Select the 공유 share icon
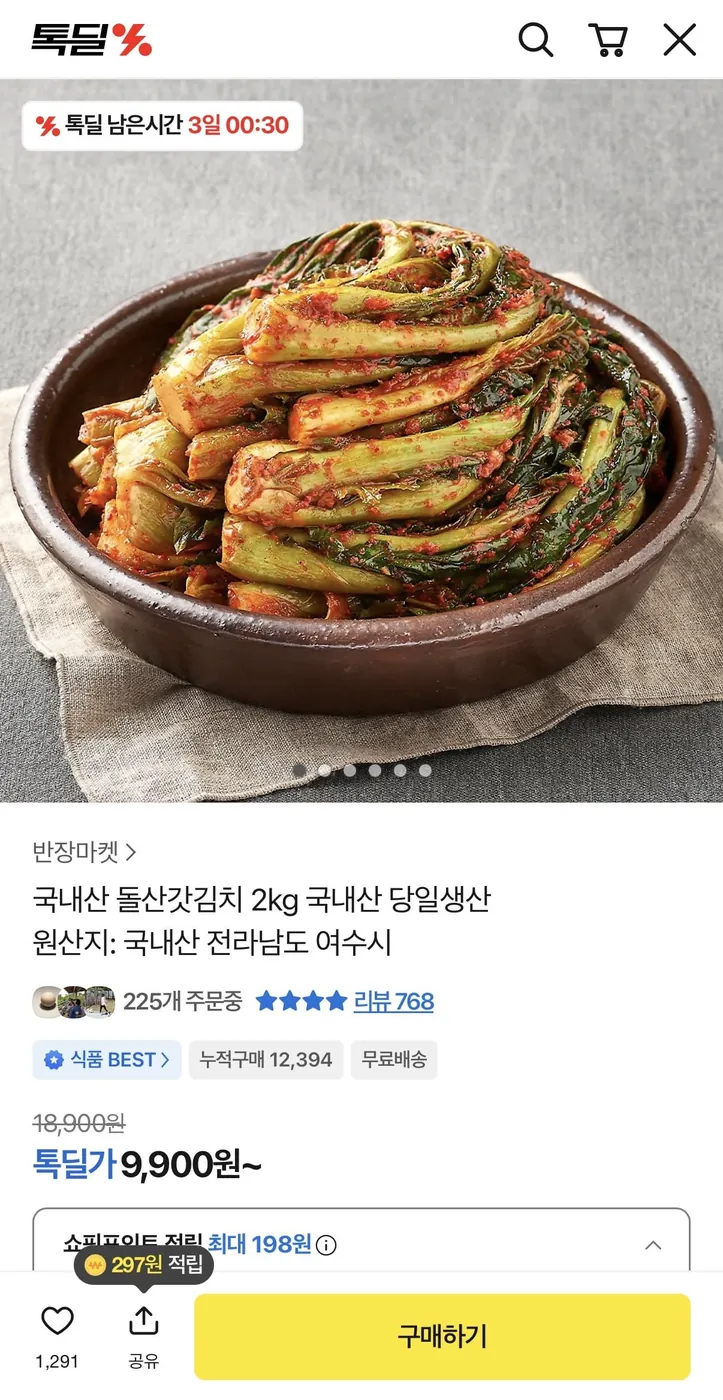Image resolution: width=723 pixels, height=1400 pixels. click(x=143, y=1320)
